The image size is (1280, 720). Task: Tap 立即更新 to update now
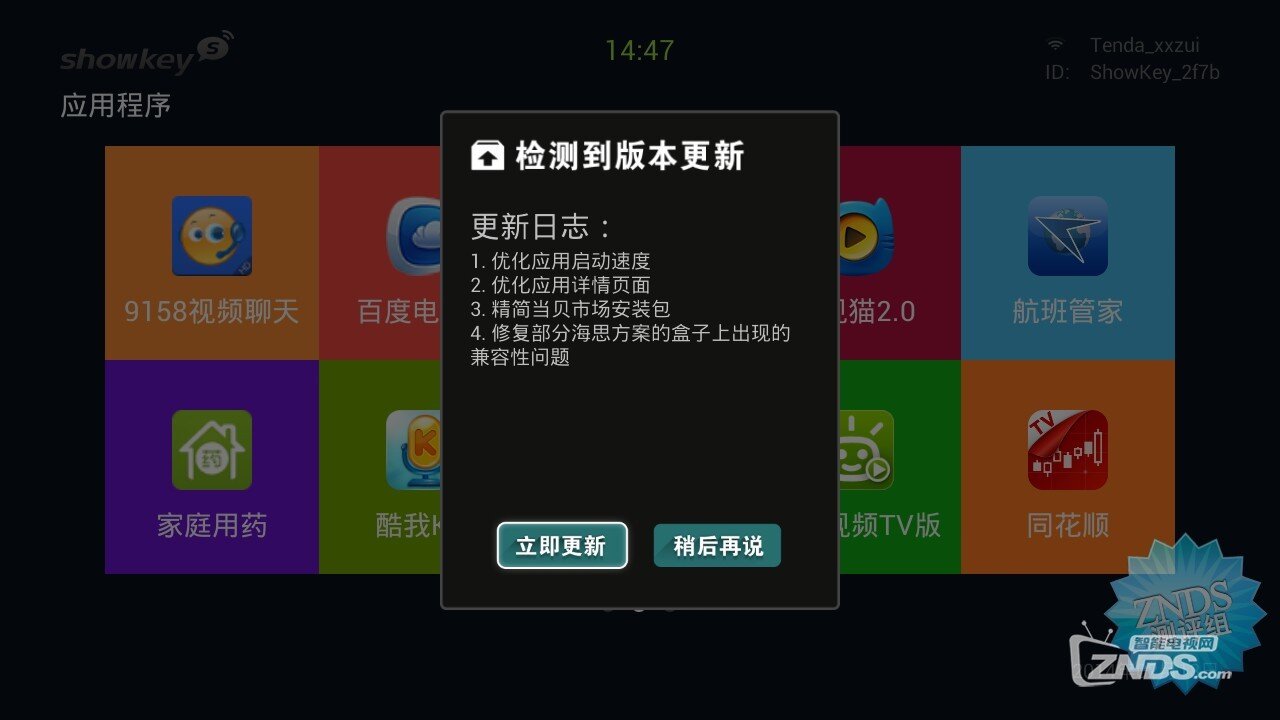(562, 546)
